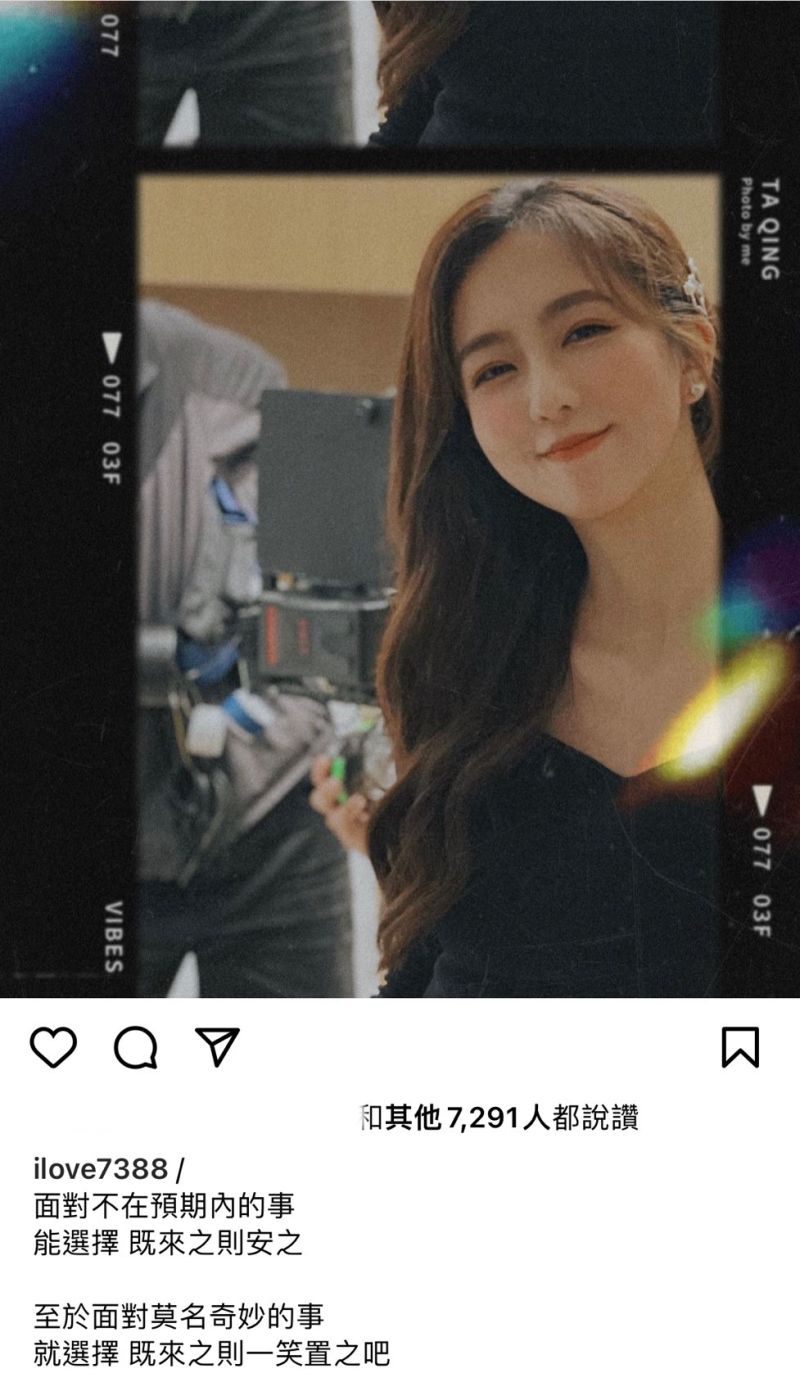The image size is (800, 1373).
Task: Open the comments on this post
Action: pyautogui.click(x=136, y=1047)
